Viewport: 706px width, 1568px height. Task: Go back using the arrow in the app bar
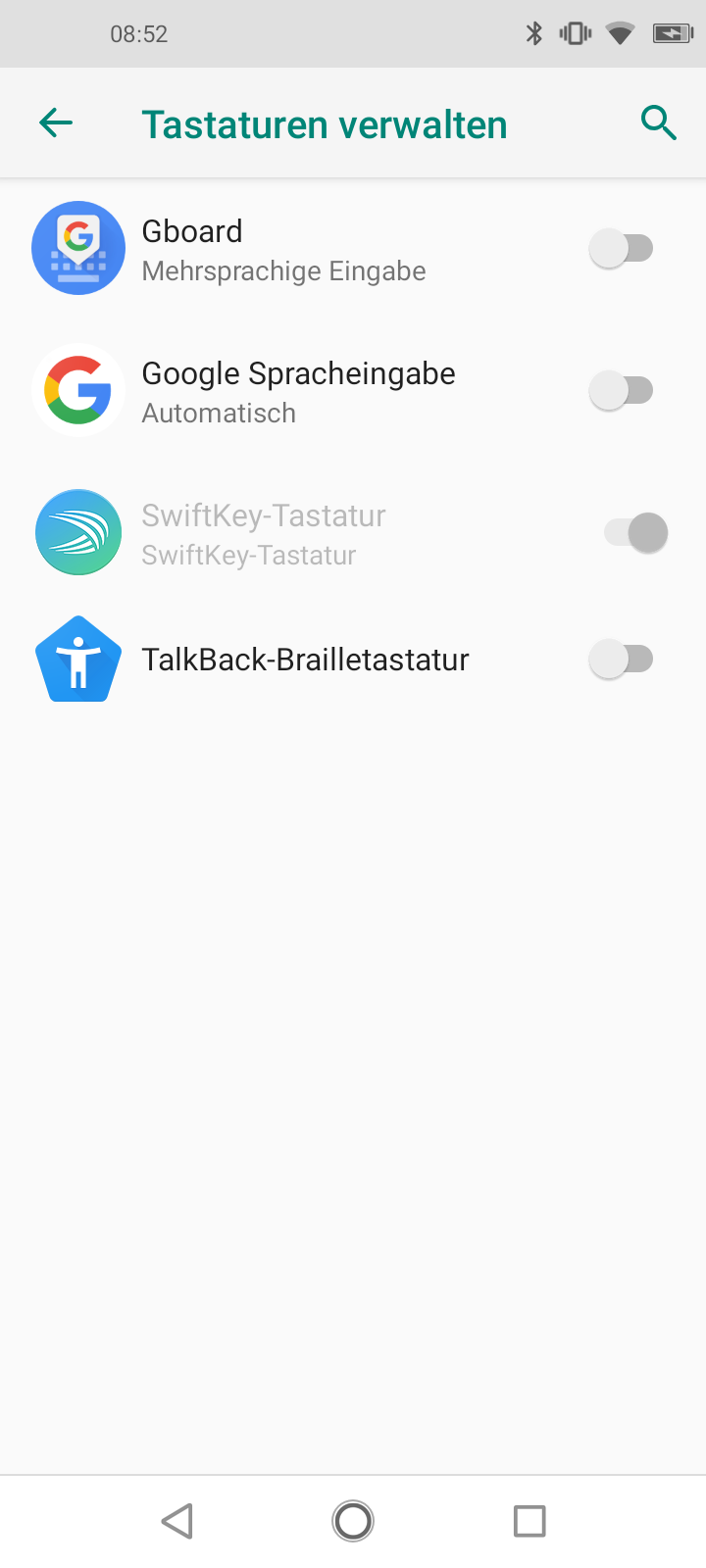(56, 122)
